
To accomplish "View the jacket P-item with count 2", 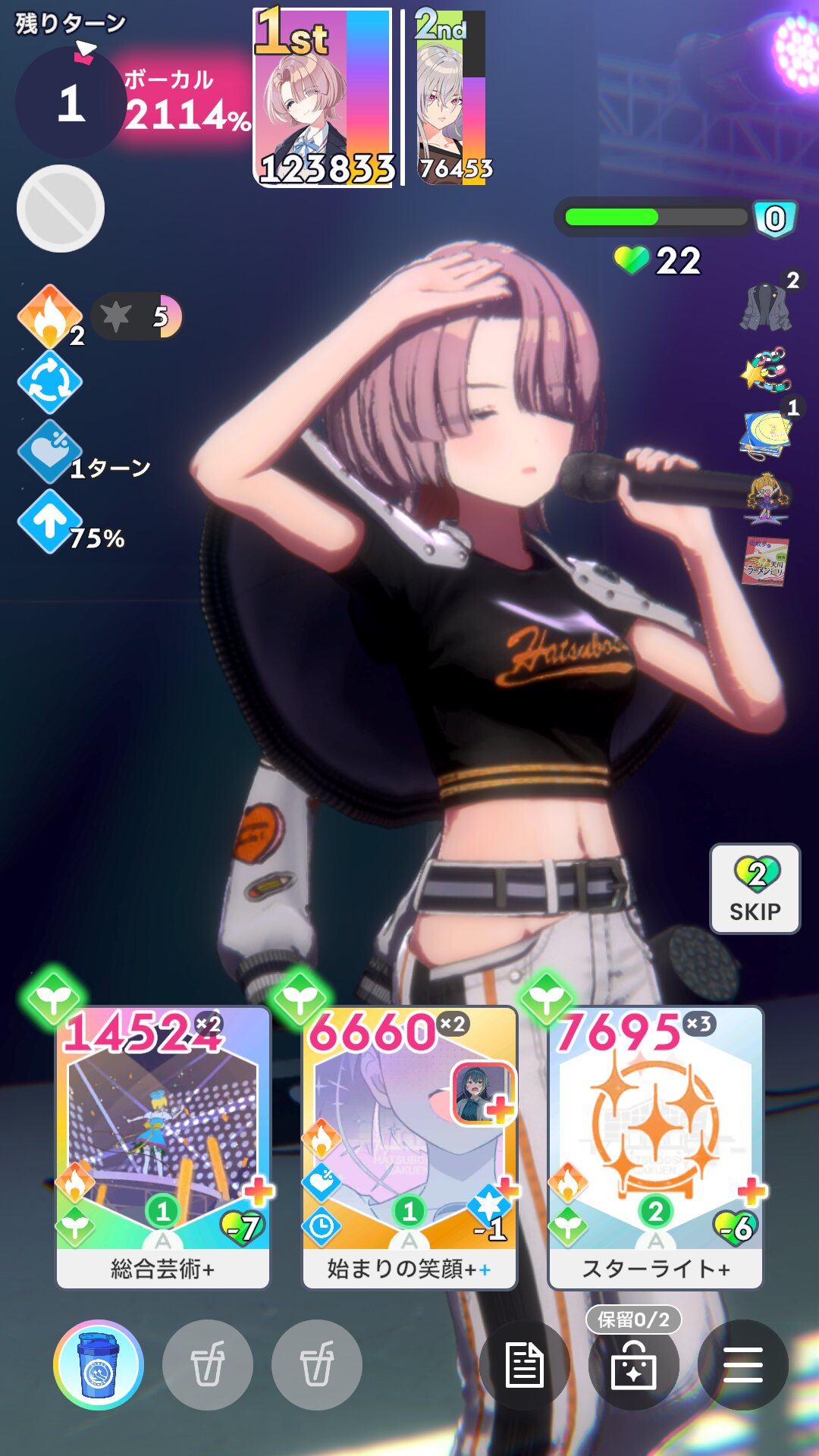I will click(767, 303).
